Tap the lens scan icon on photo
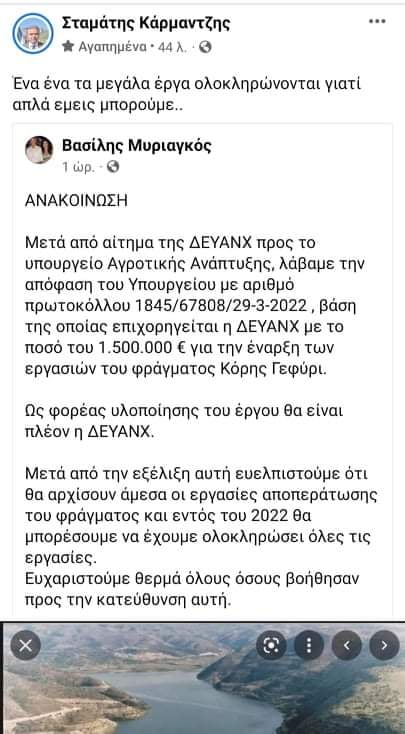The image size is (405, 734). (x=271, y=646)
